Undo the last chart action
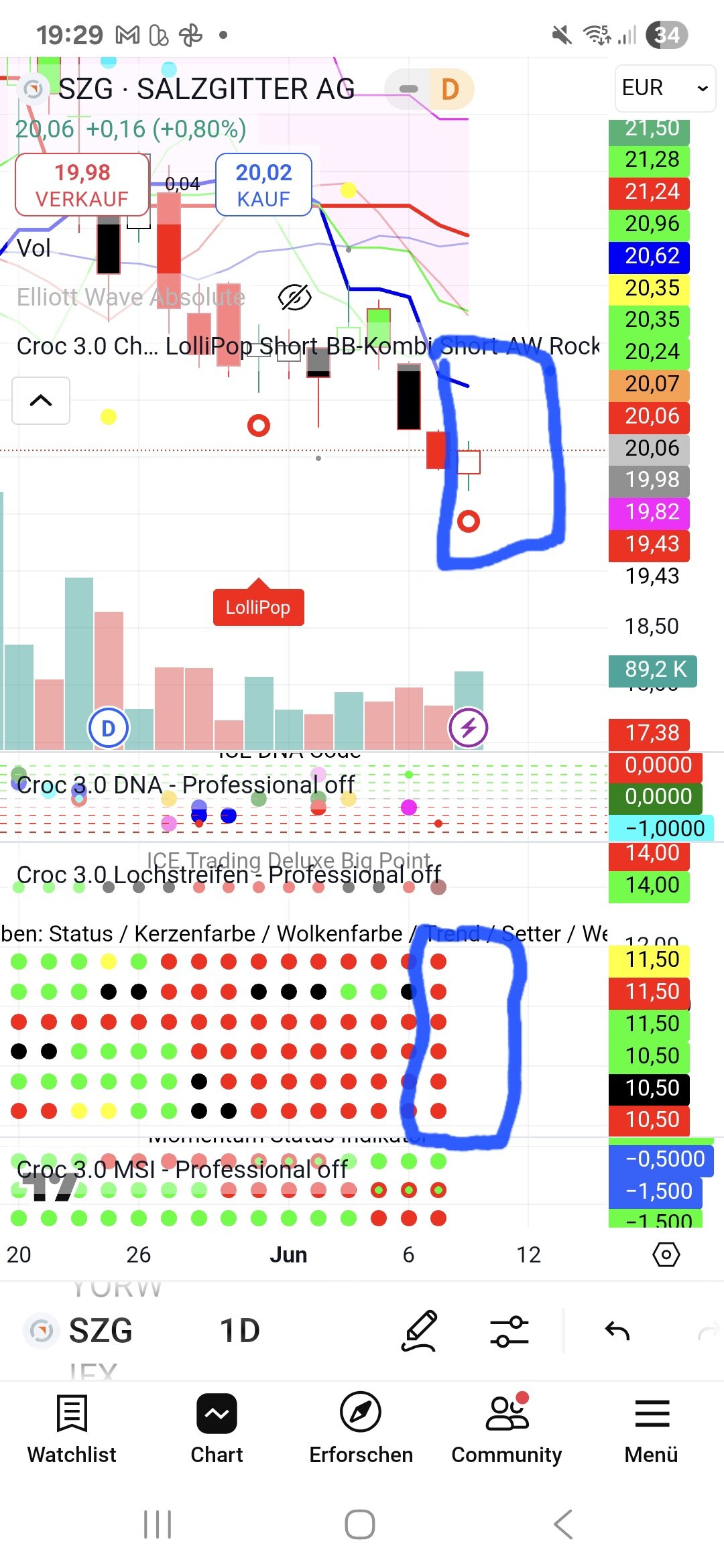This screenshot has height=1568, width=724. pyautogui.click(x=617, y=1330)
